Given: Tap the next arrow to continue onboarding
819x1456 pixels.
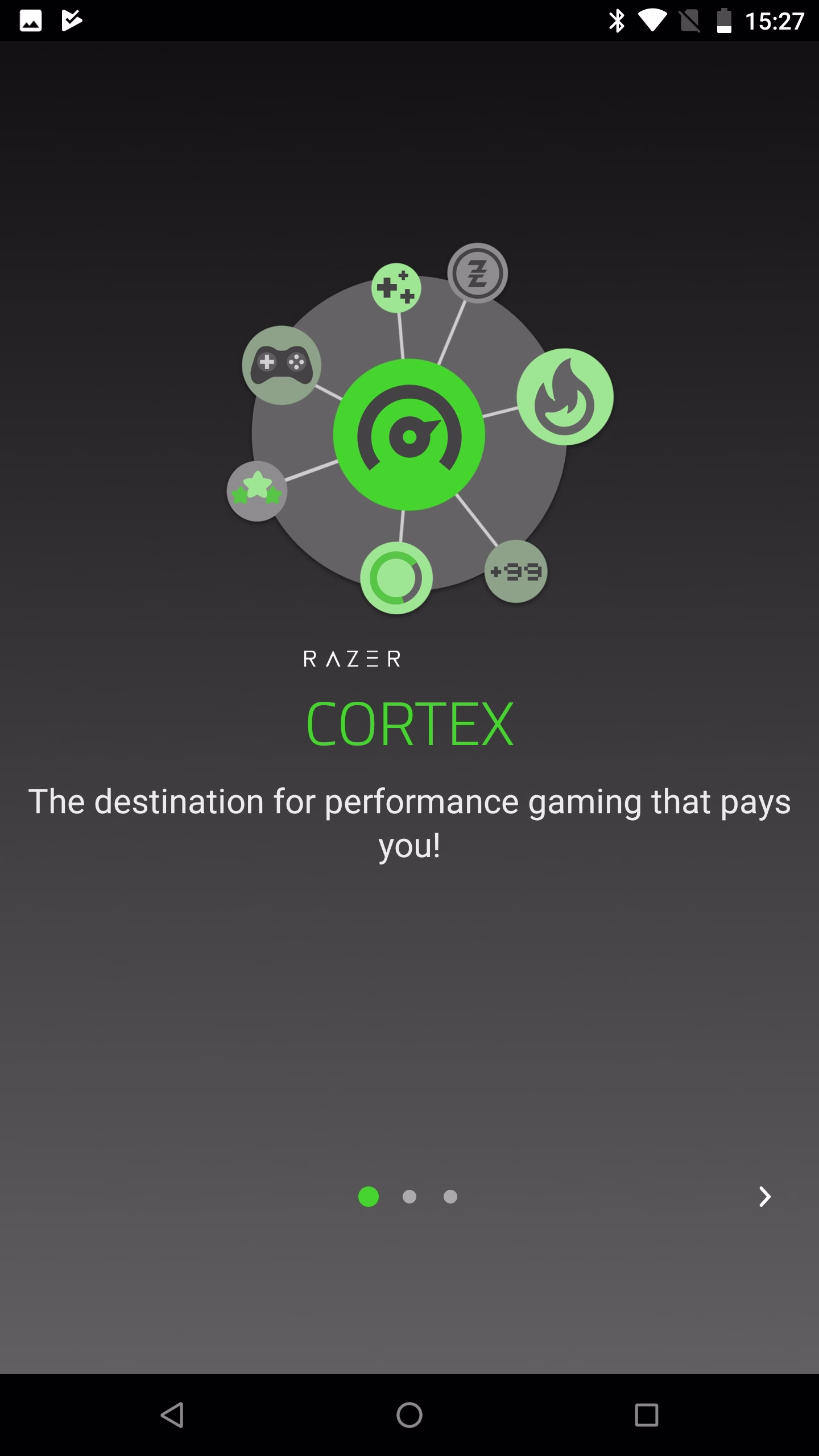Looking at the screenshot, I should pos(765,1197).
